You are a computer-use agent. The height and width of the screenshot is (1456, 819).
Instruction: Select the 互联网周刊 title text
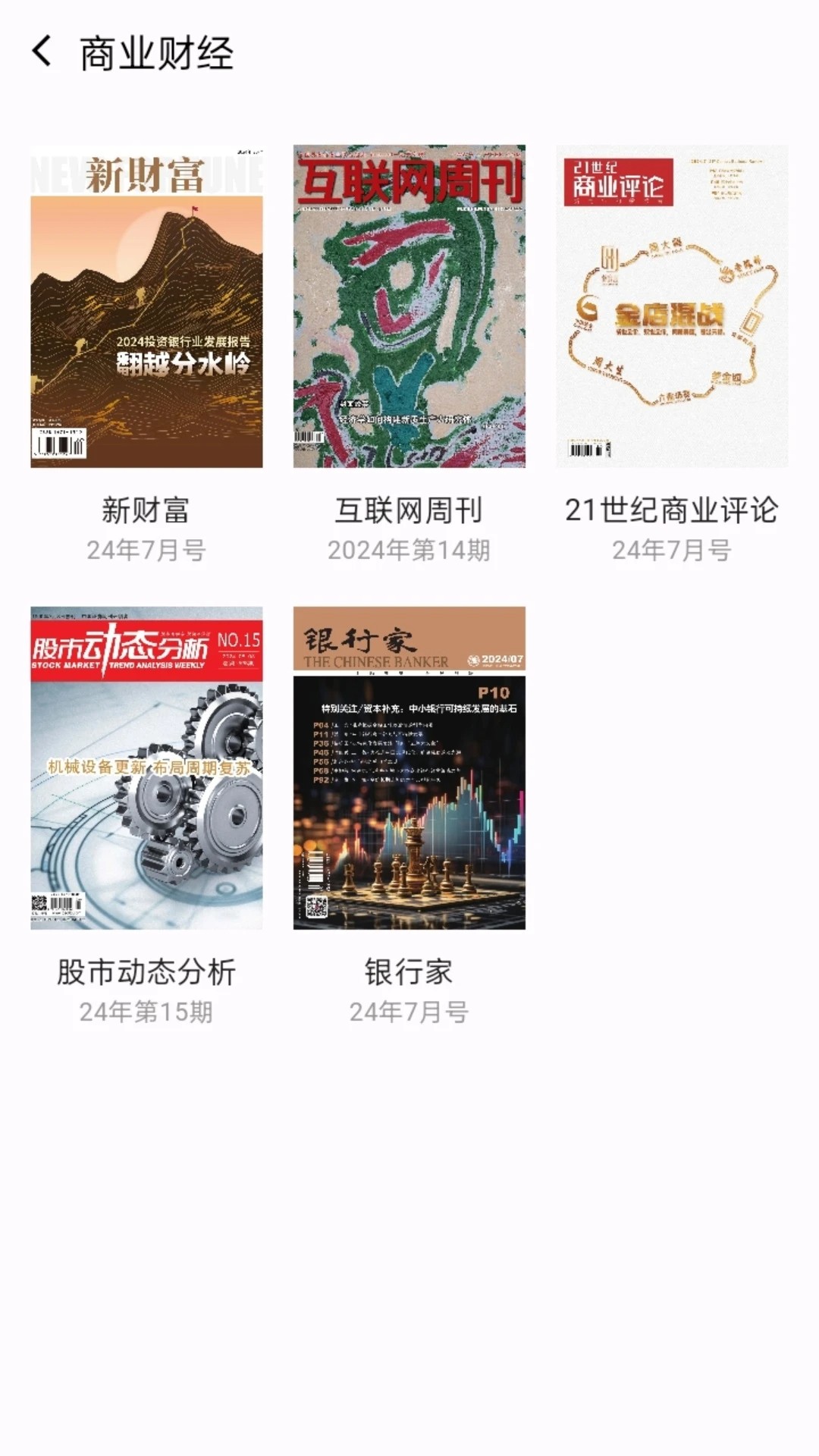click(407, 510)
